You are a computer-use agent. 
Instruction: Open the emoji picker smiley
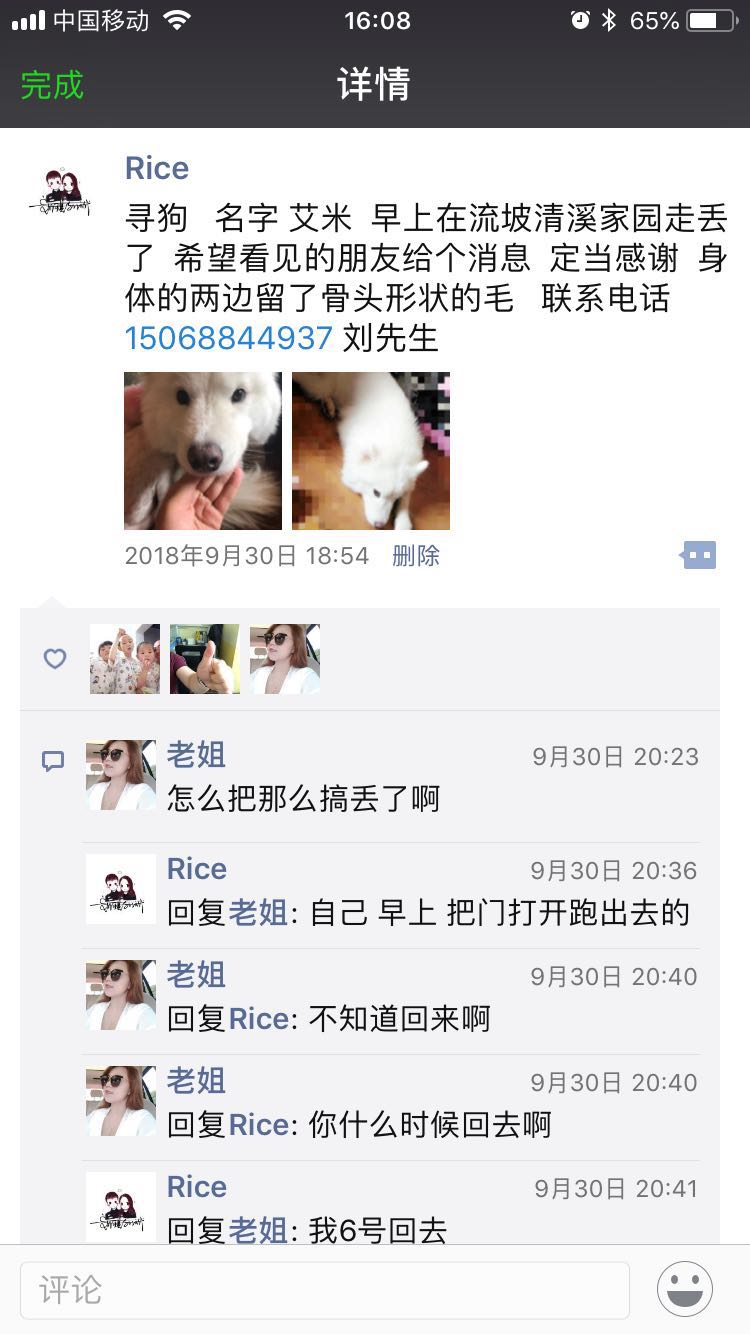(x=685, y=1289)
